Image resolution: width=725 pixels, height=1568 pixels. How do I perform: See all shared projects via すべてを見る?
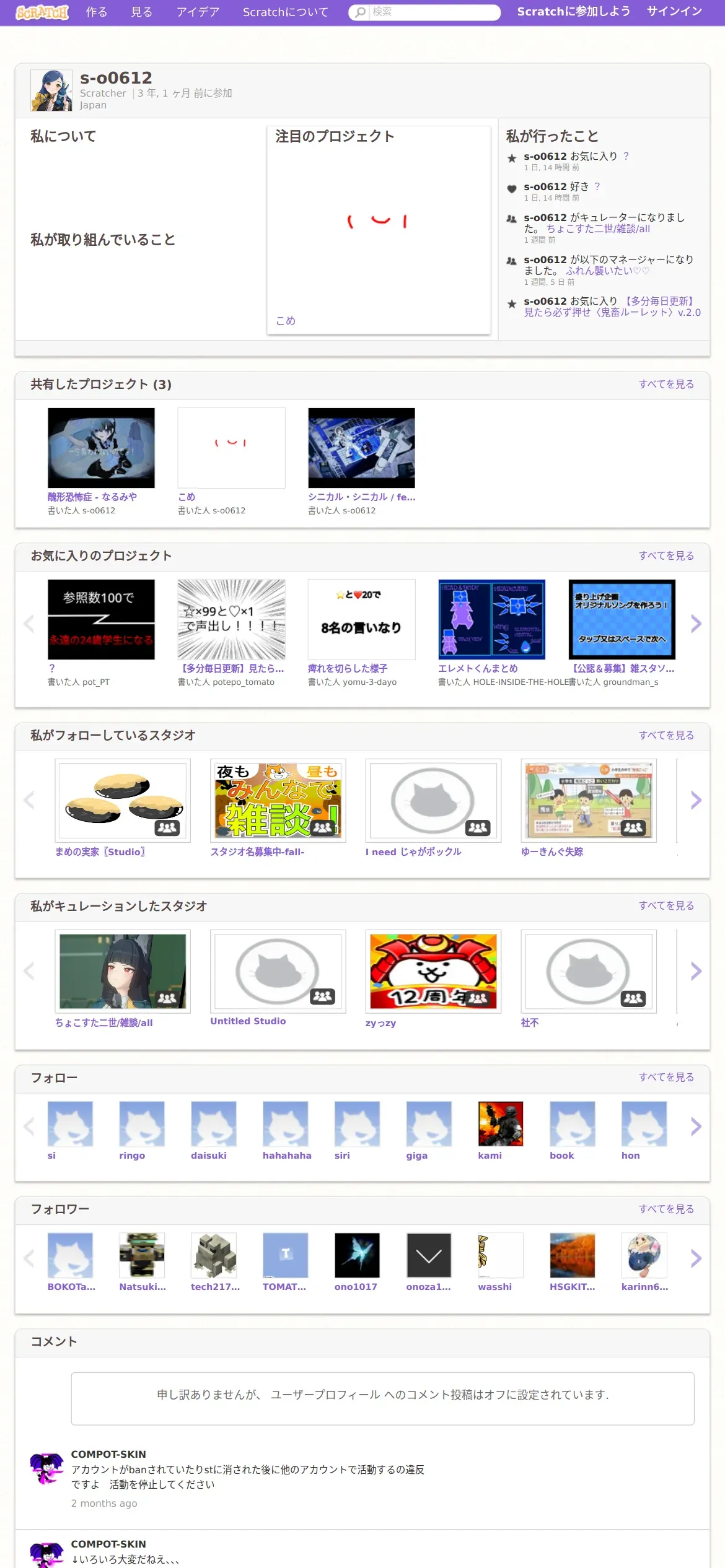pyautogui.click(x=666, y=384)
